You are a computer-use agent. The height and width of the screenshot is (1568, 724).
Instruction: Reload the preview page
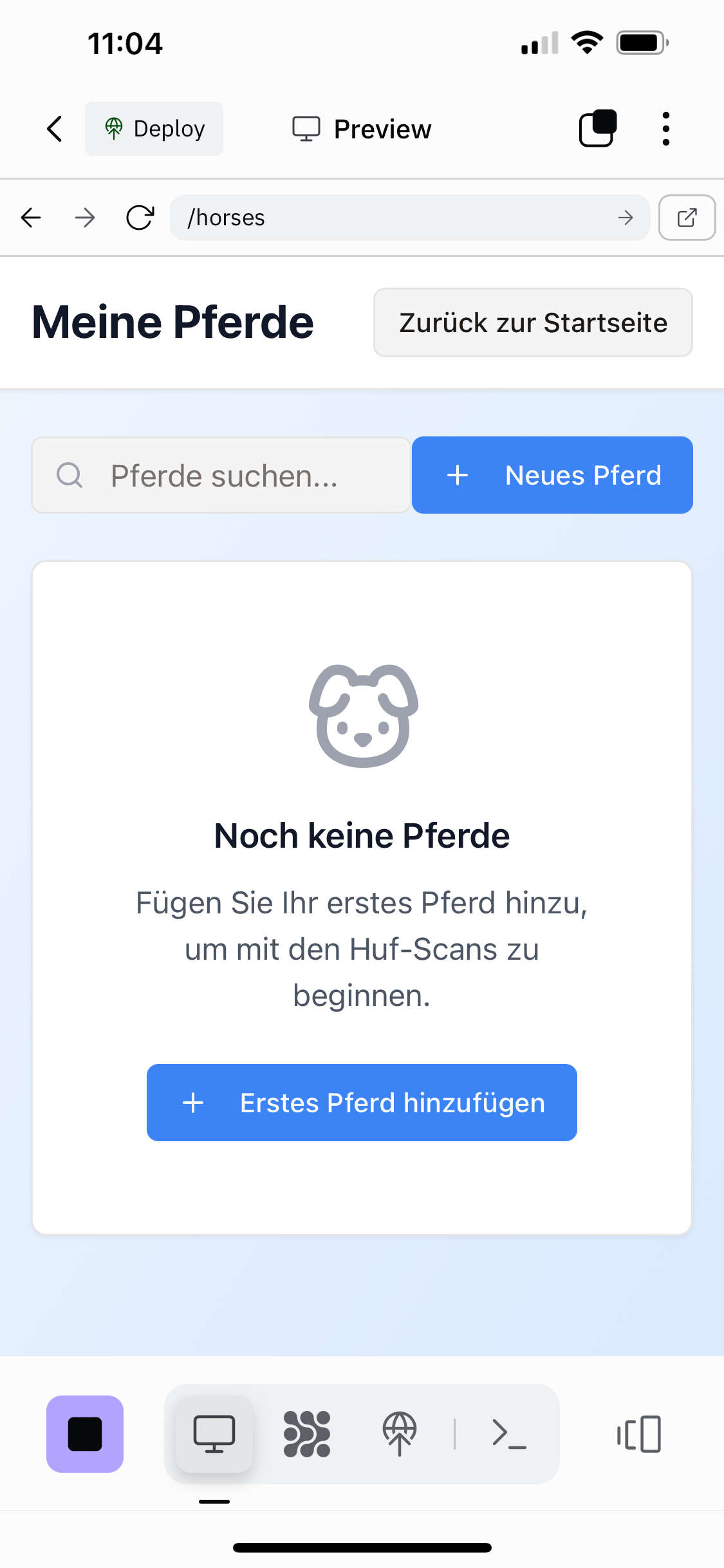tap(140, 218)
